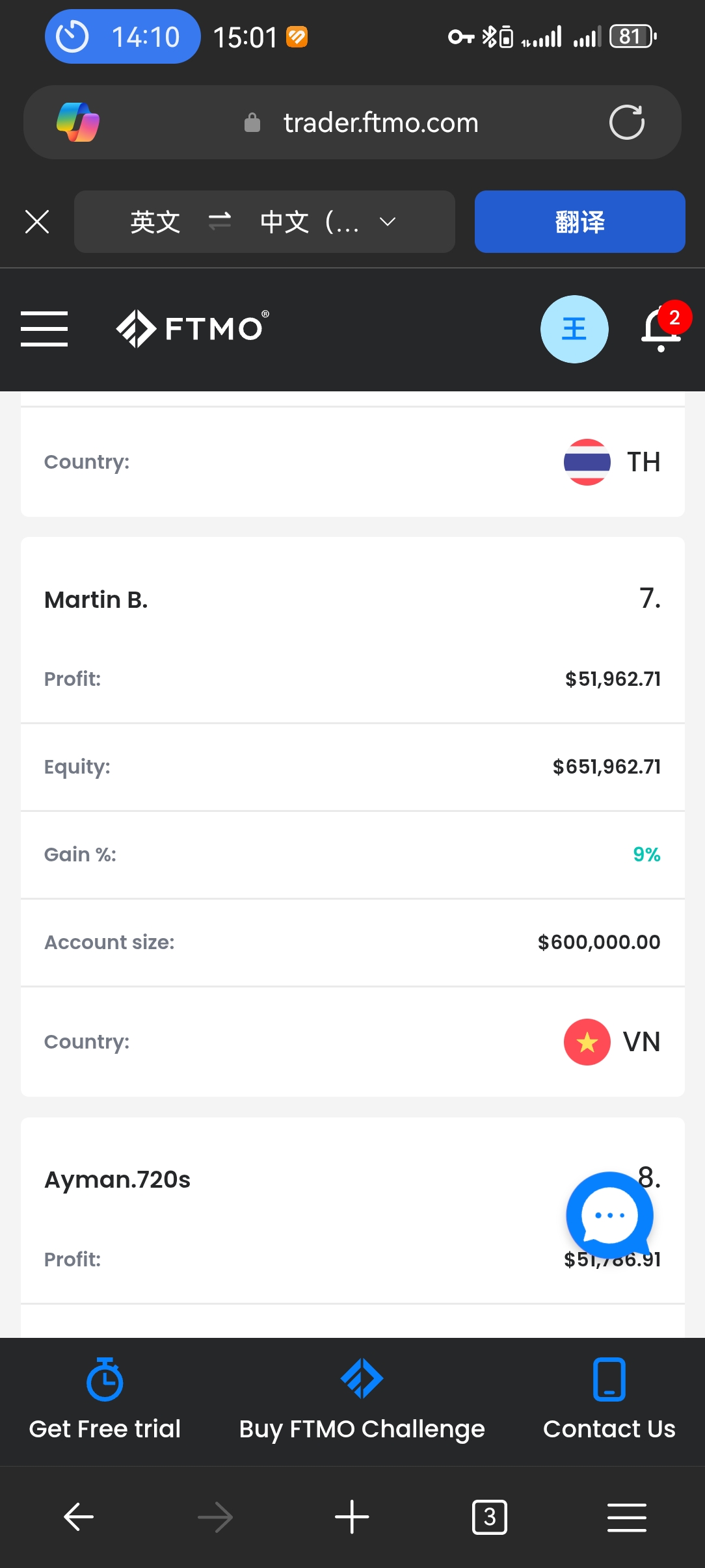Select Buy FTMO Challenge

pyautogui.click(x=362, y=1399)
